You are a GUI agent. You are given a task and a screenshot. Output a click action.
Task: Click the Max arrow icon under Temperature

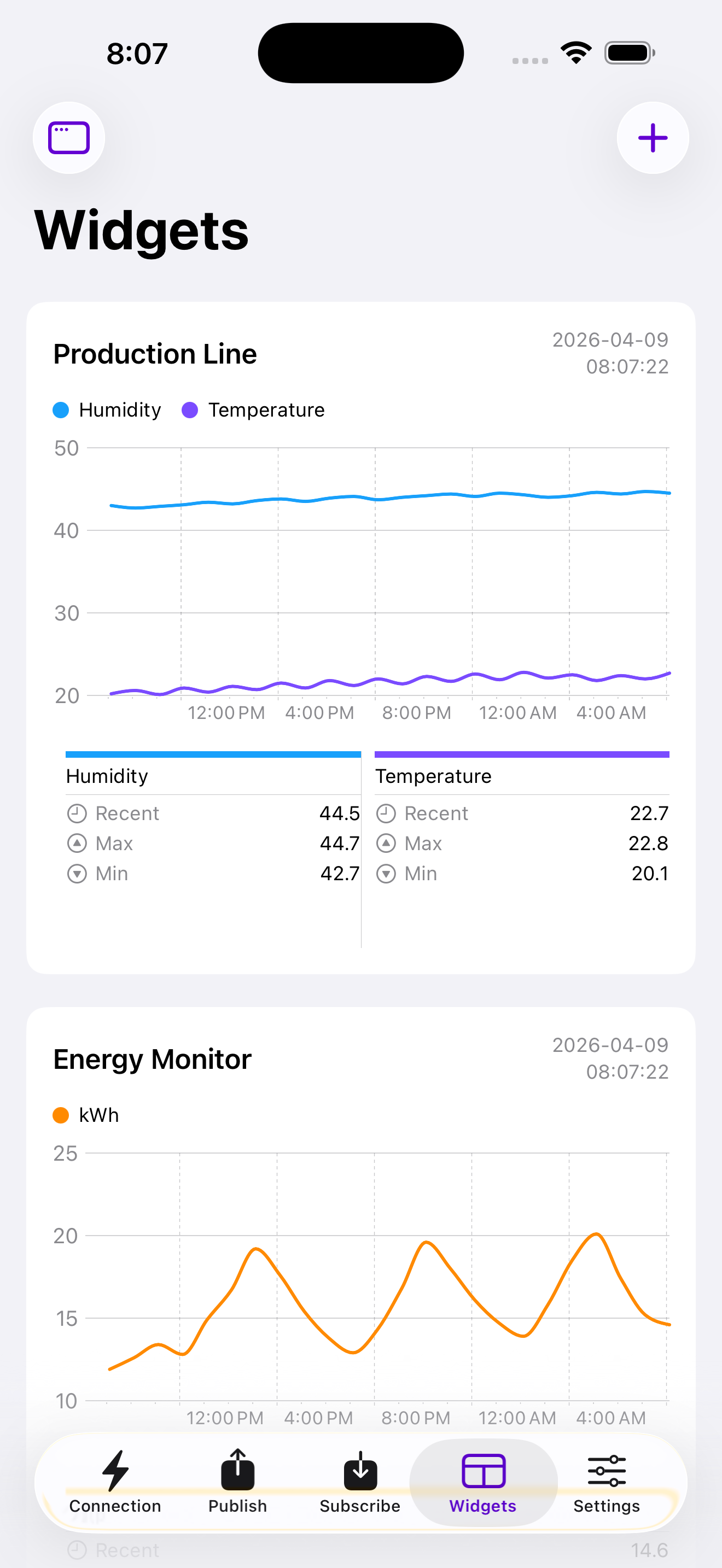pos(386,844)
